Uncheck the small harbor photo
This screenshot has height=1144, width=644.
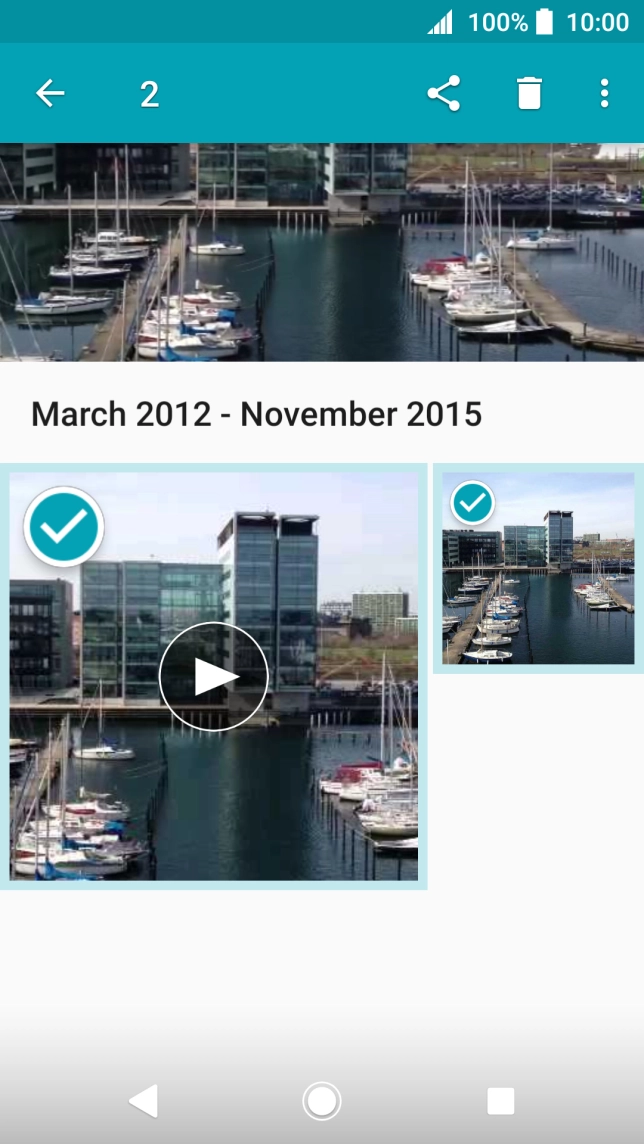pyautogui.click(x=472, y=503)
